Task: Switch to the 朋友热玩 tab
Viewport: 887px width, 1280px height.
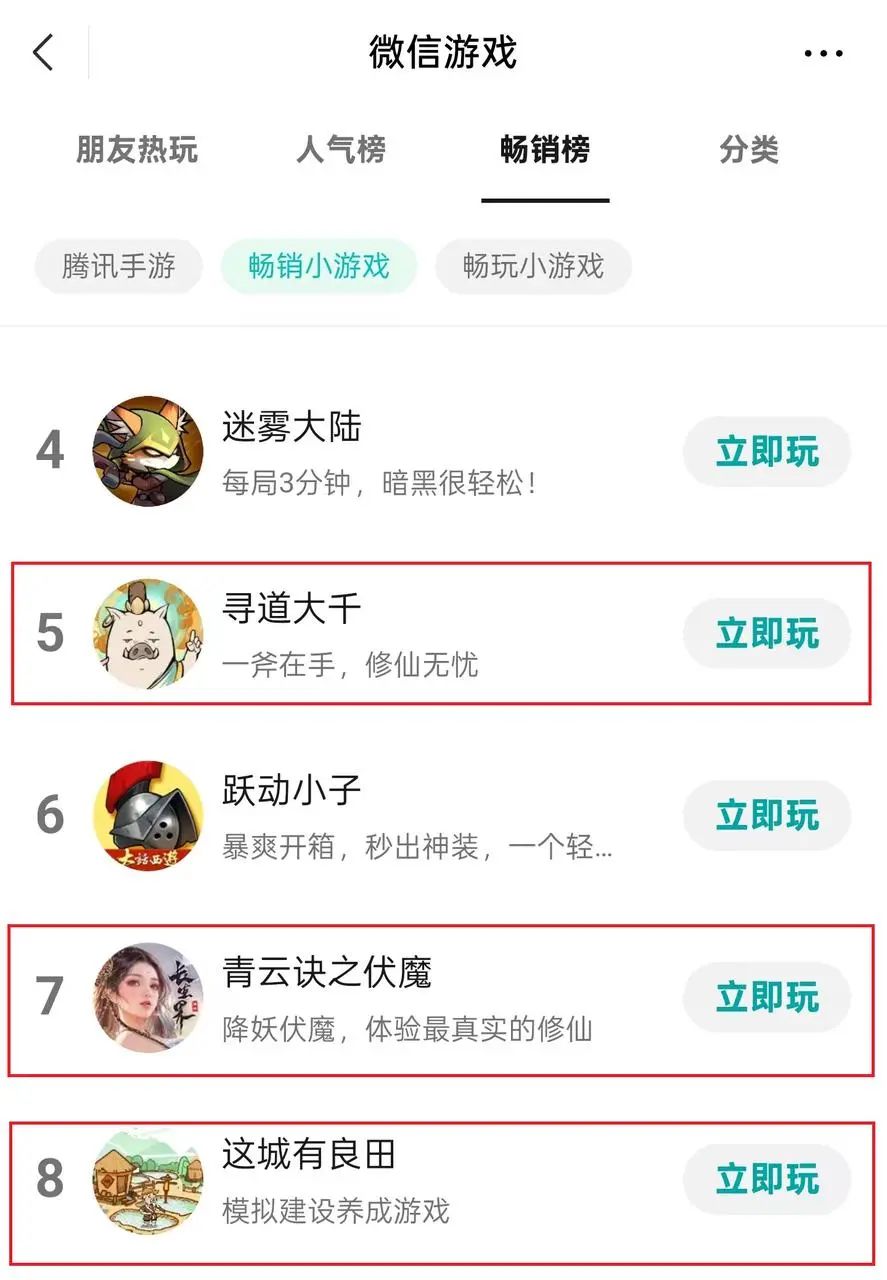Action: (x=137, y=151)
